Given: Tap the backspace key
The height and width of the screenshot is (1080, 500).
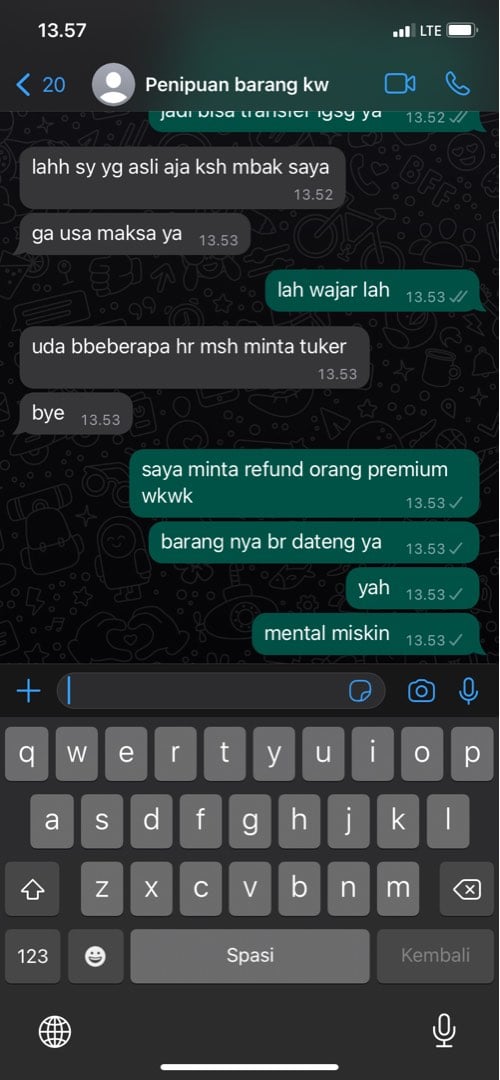Looking at the screenshot, I should click(x=467, y=890).
